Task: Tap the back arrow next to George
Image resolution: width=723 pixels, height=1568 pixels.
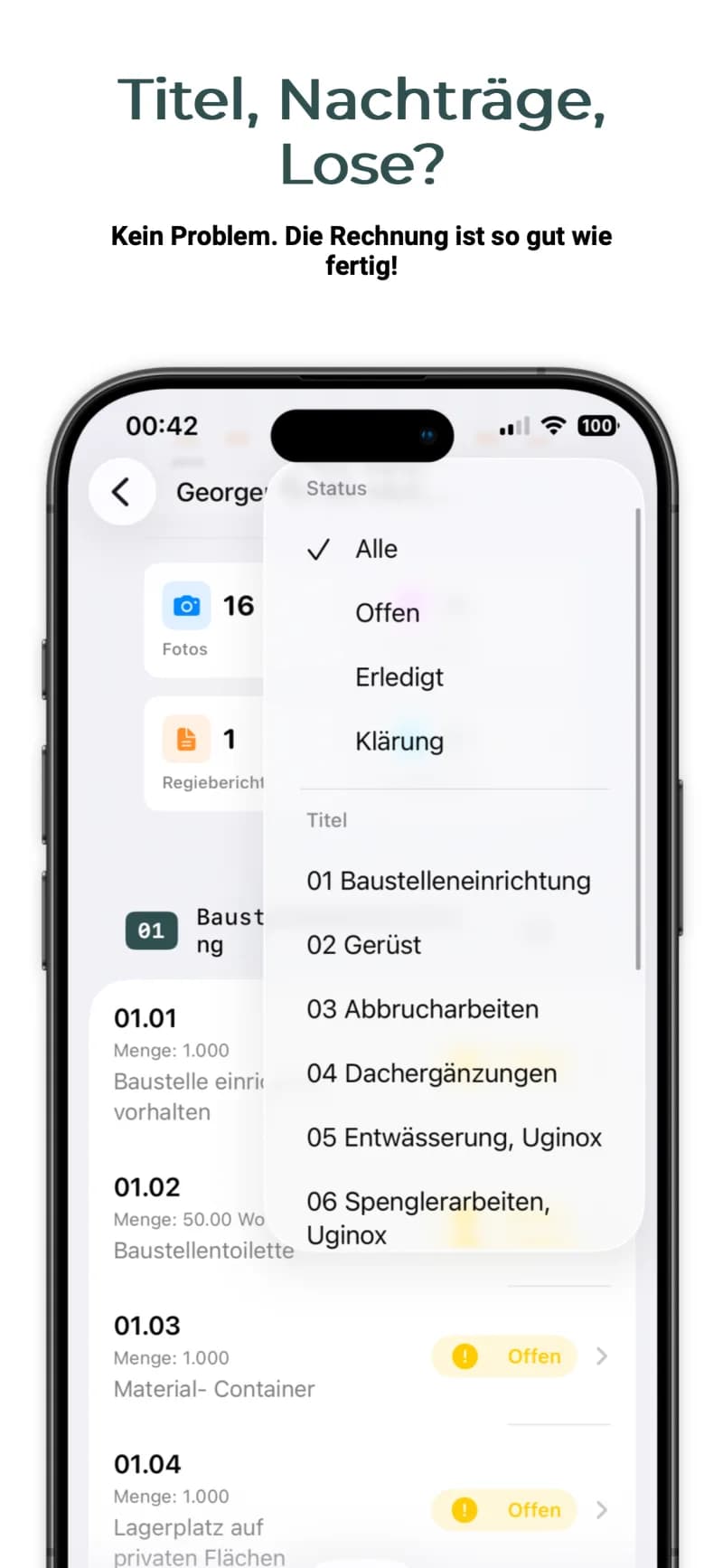Action: point(122,491)
